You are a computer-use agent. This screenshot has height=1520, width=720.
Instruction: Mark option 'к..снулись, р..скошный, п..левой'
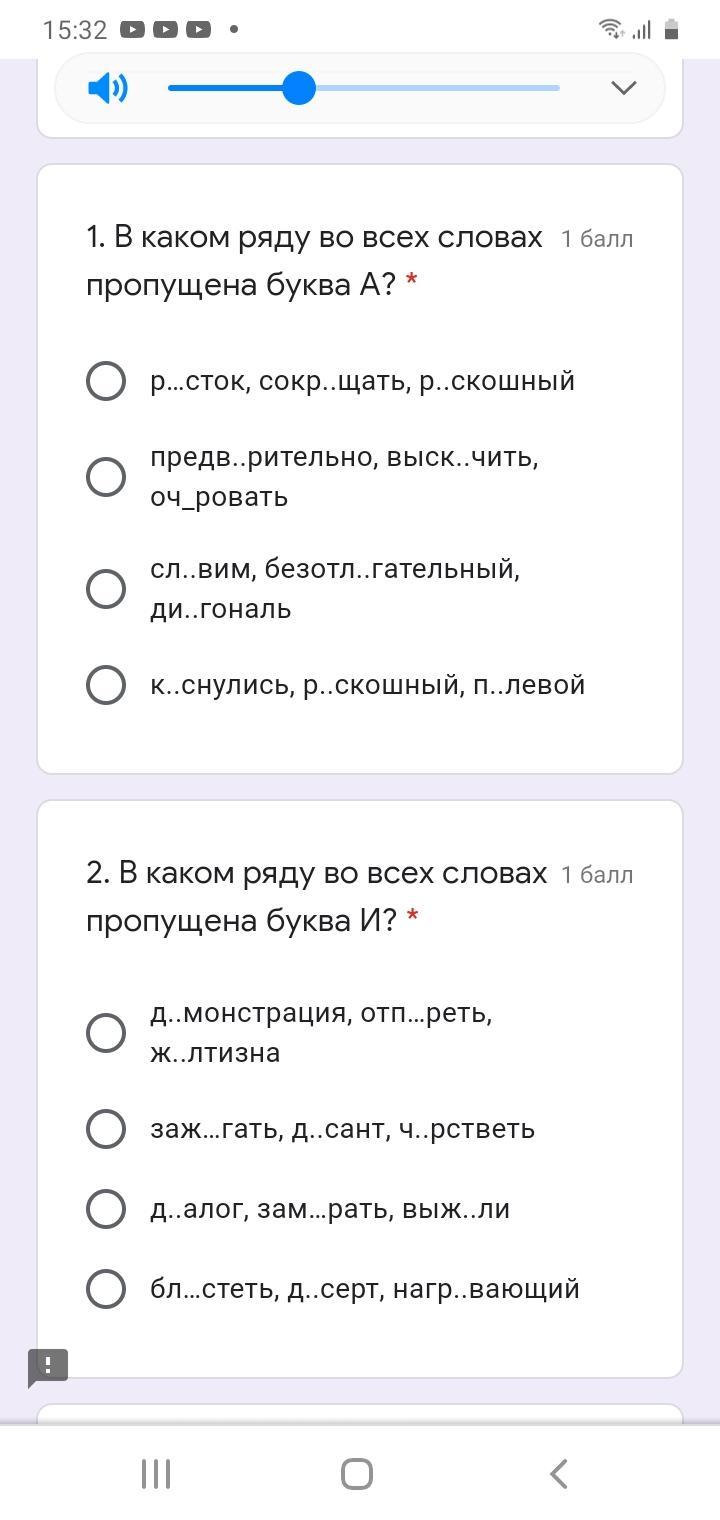(x=106, y=685)
